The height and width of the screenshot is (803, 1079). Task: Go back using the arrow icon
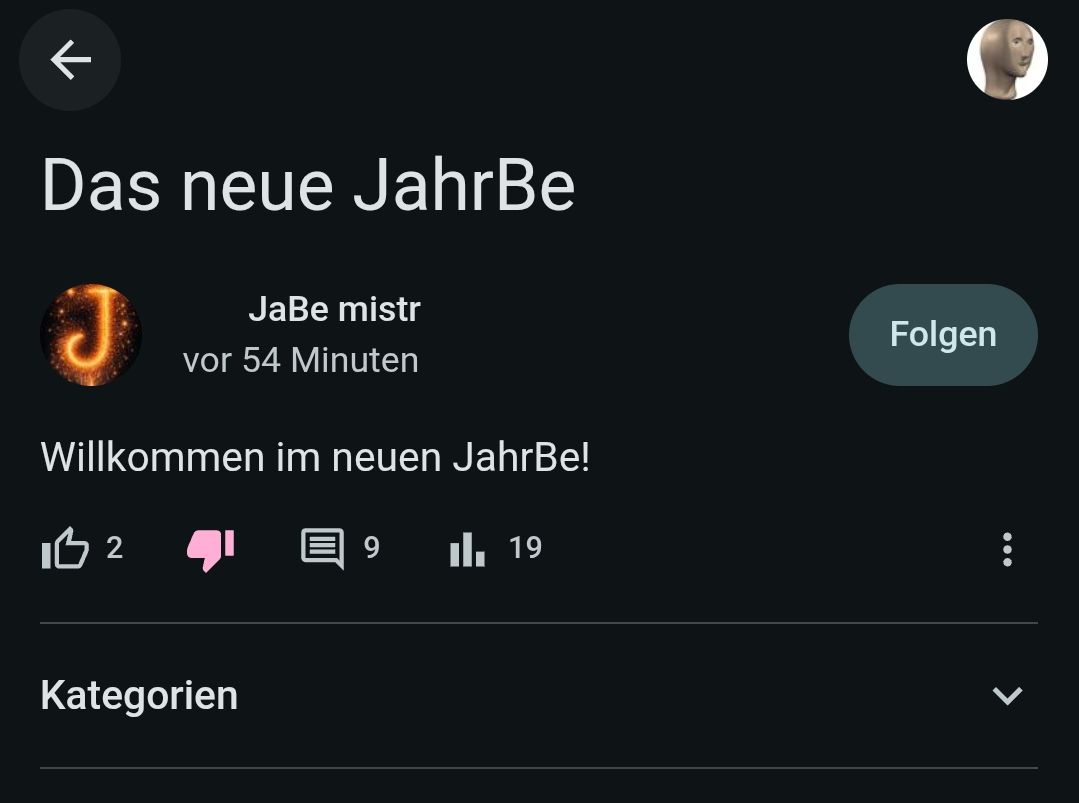point(70,60)
